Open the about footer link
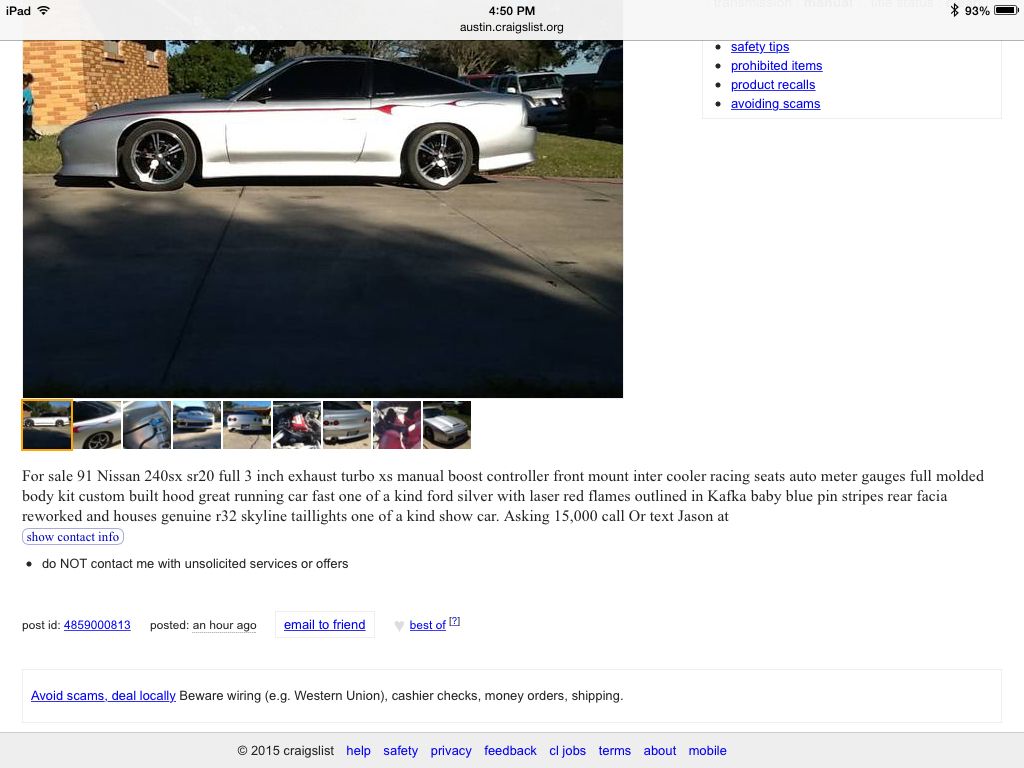1024x768 pixels. pyautogui.click(x=659, y=751)
